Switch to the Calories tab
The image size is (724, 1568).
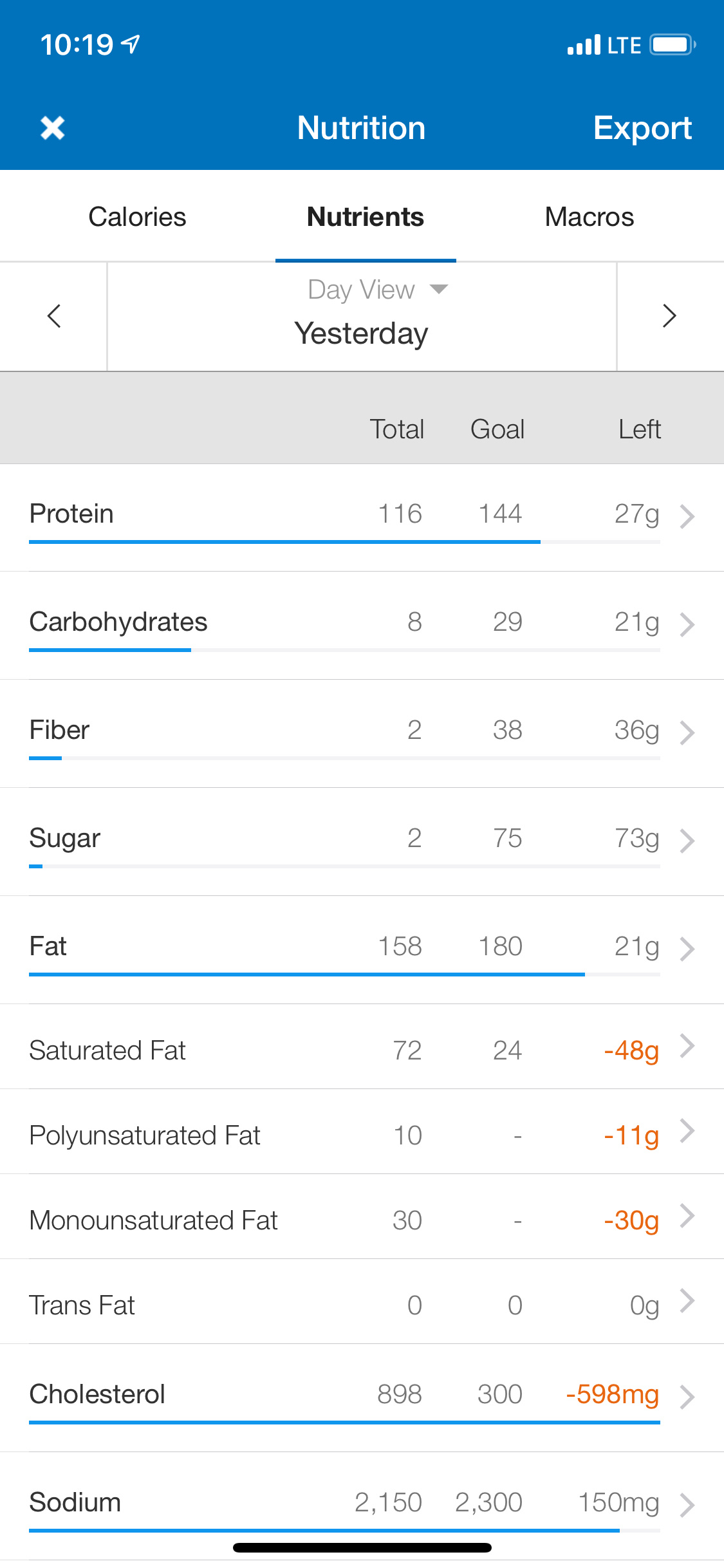click(137, 217)
